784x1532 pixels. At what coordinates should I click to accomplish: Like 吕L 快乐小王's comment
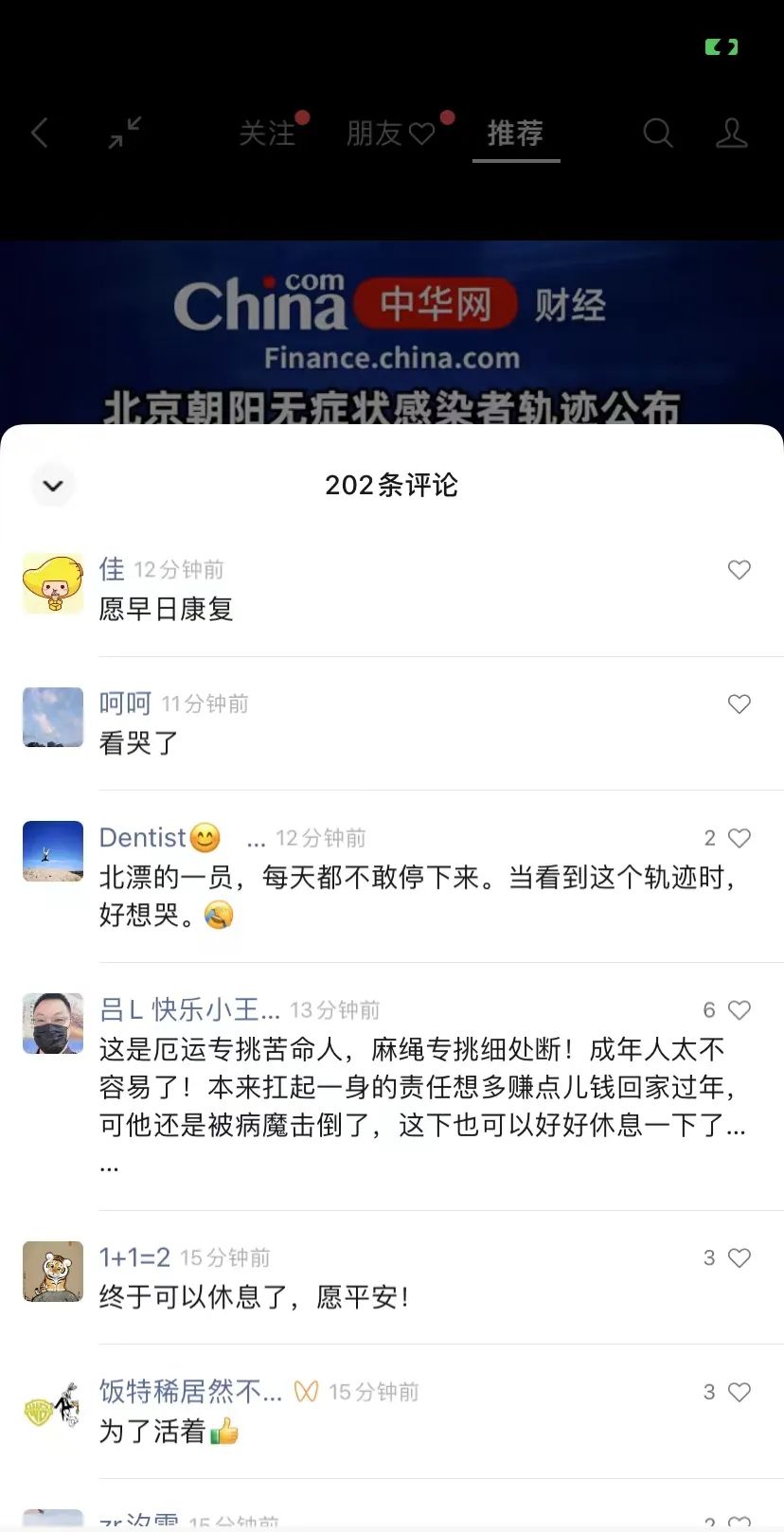click(x=739, y=1010)
